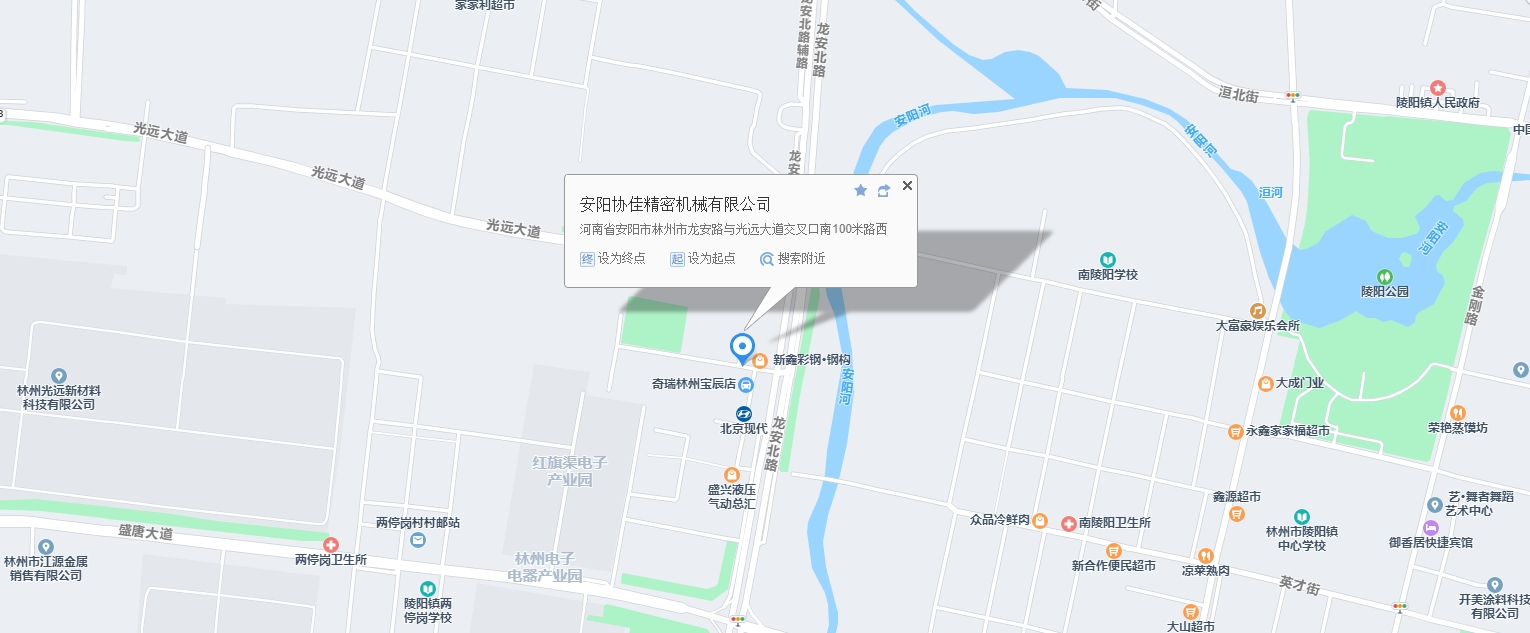Select 南陵阳卫生所 clinic marker
The height and width of the screenshot is (633, 1530).
[x=1068, y=523]
